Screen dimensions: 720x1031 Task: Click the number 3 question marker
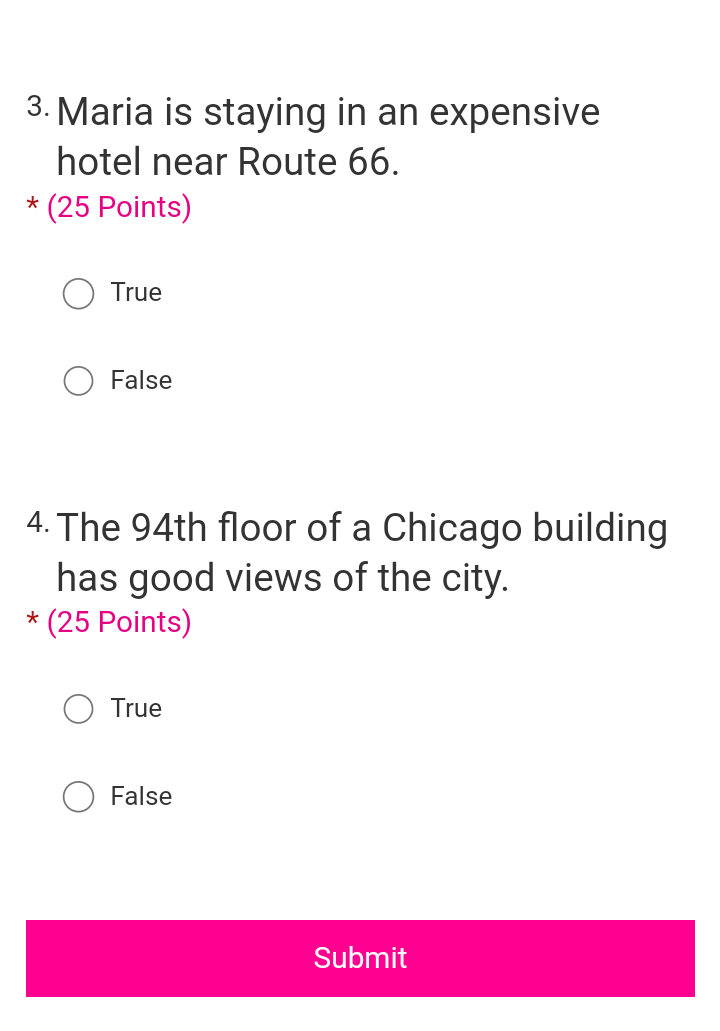[x=37, y=106]
